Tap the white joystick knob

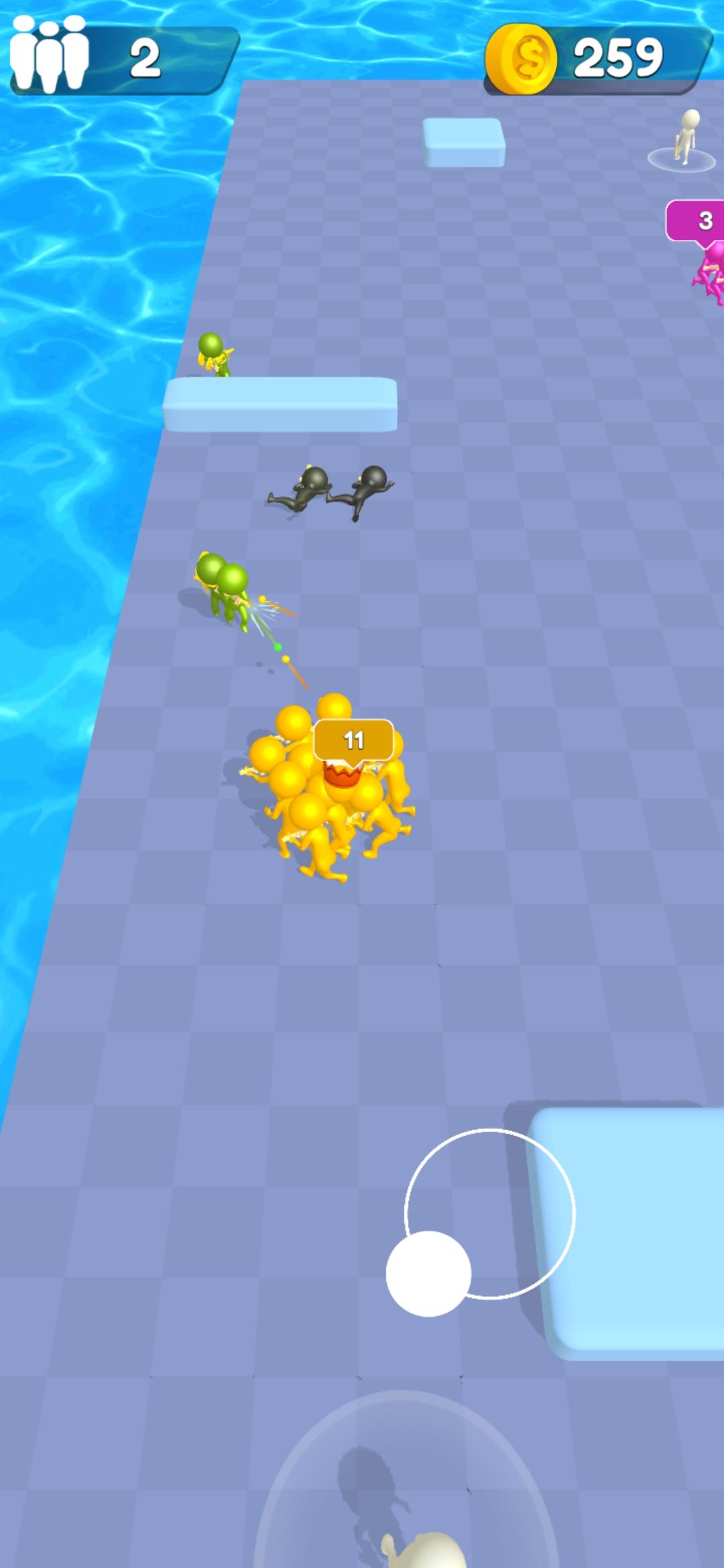pos(428,1273)
